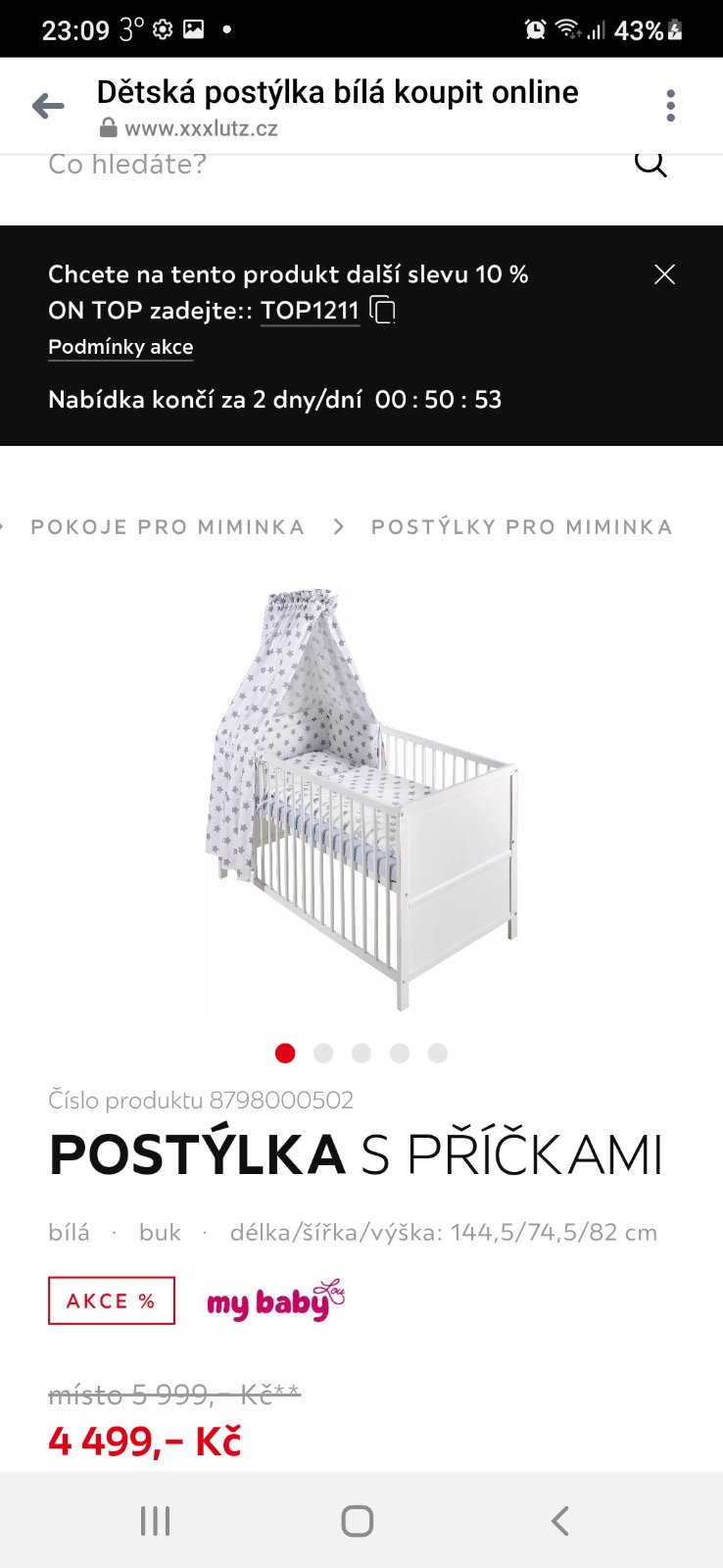Tap the magnifier search icon
This screenshot has width=723, height=1568.
[651, 164]
